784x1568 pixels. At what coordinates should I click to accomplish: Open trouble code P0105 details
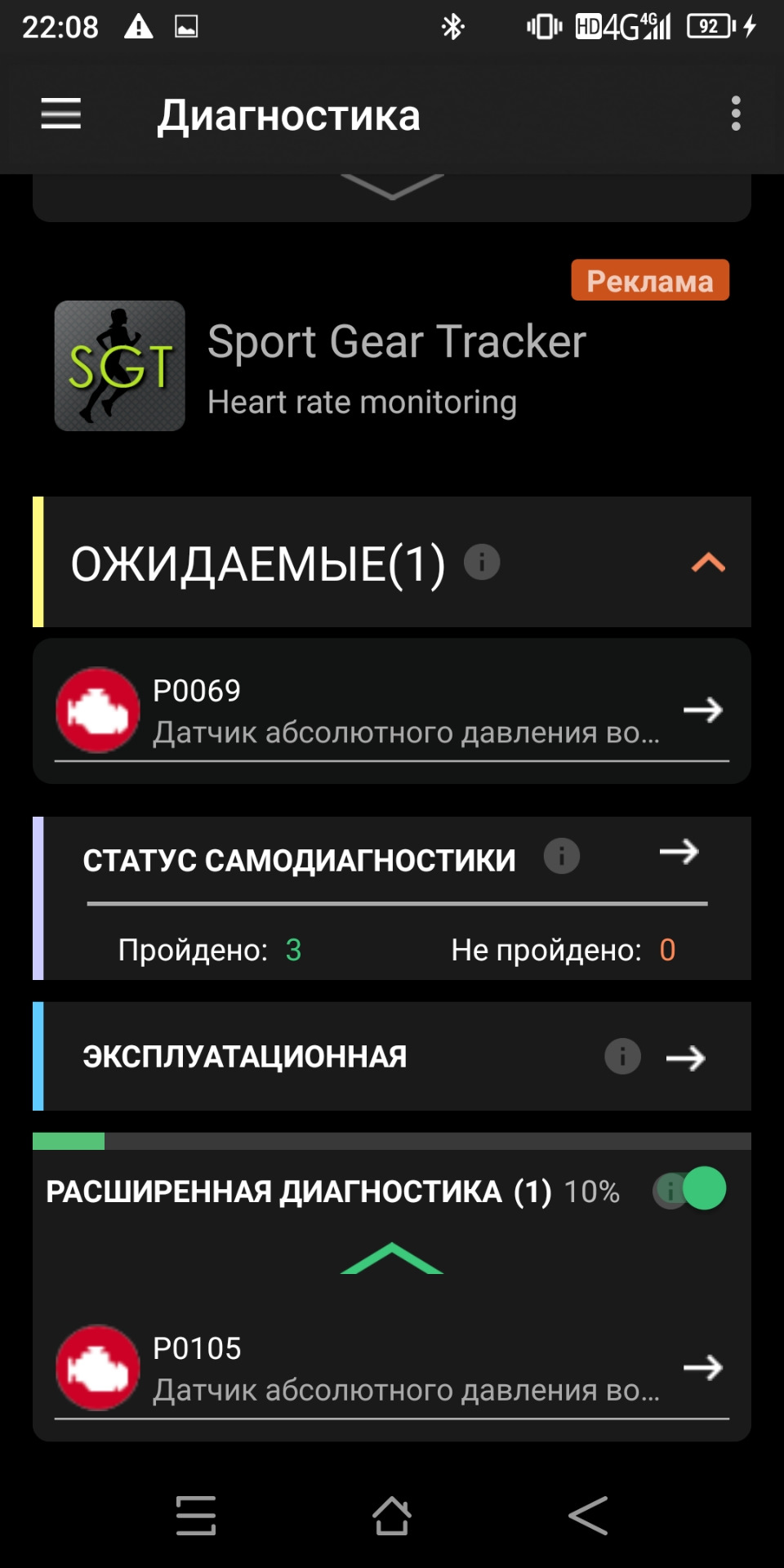[392, 1369]
